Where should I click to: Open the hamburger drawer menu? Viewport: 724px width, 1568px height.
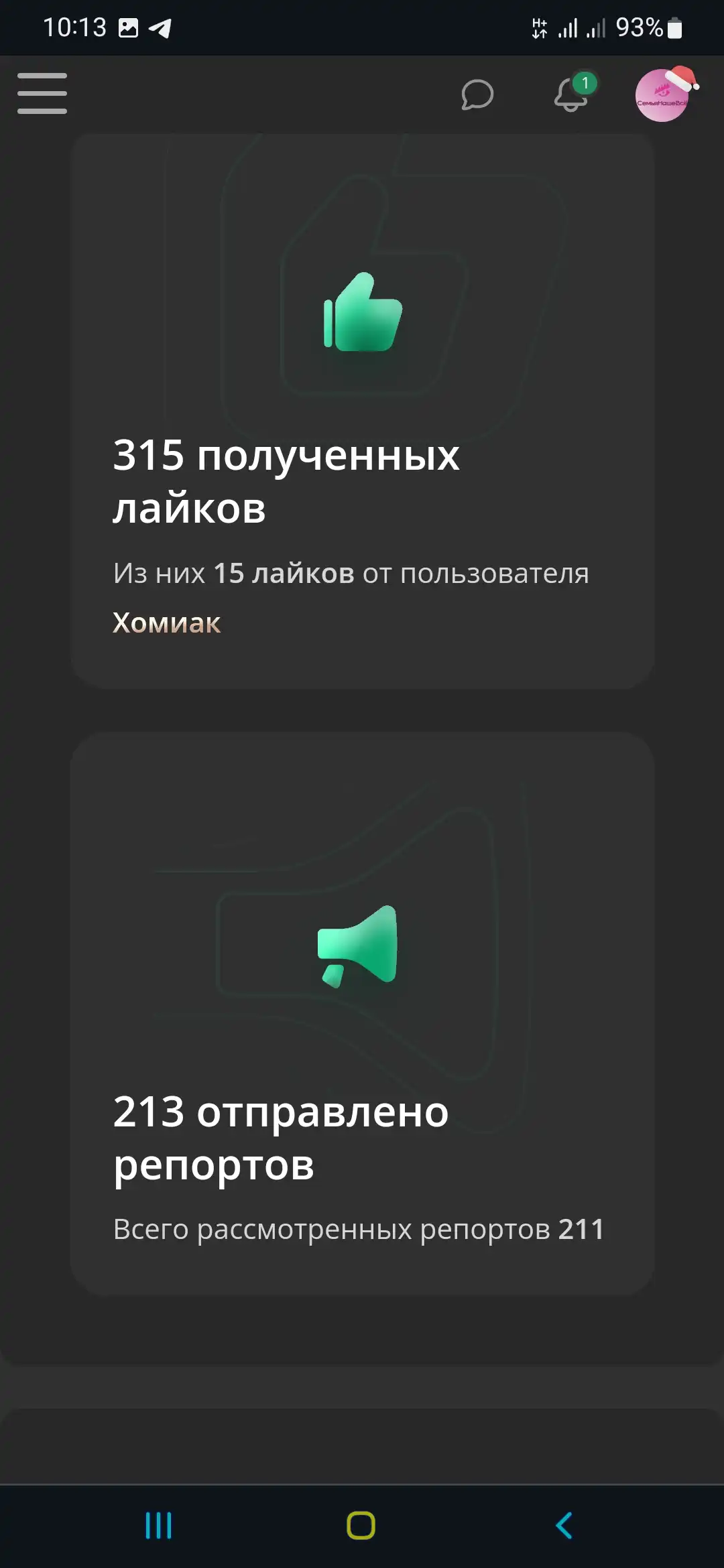[42, 93]
